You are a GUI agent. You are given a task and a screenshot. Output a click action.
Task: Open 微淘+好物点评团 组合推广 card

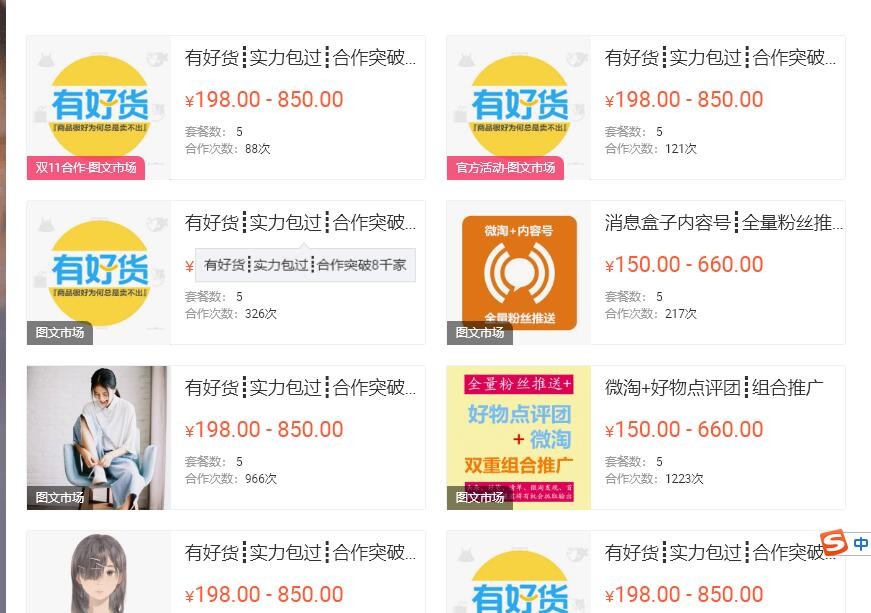pyautogui.click(x=714, y=388)
